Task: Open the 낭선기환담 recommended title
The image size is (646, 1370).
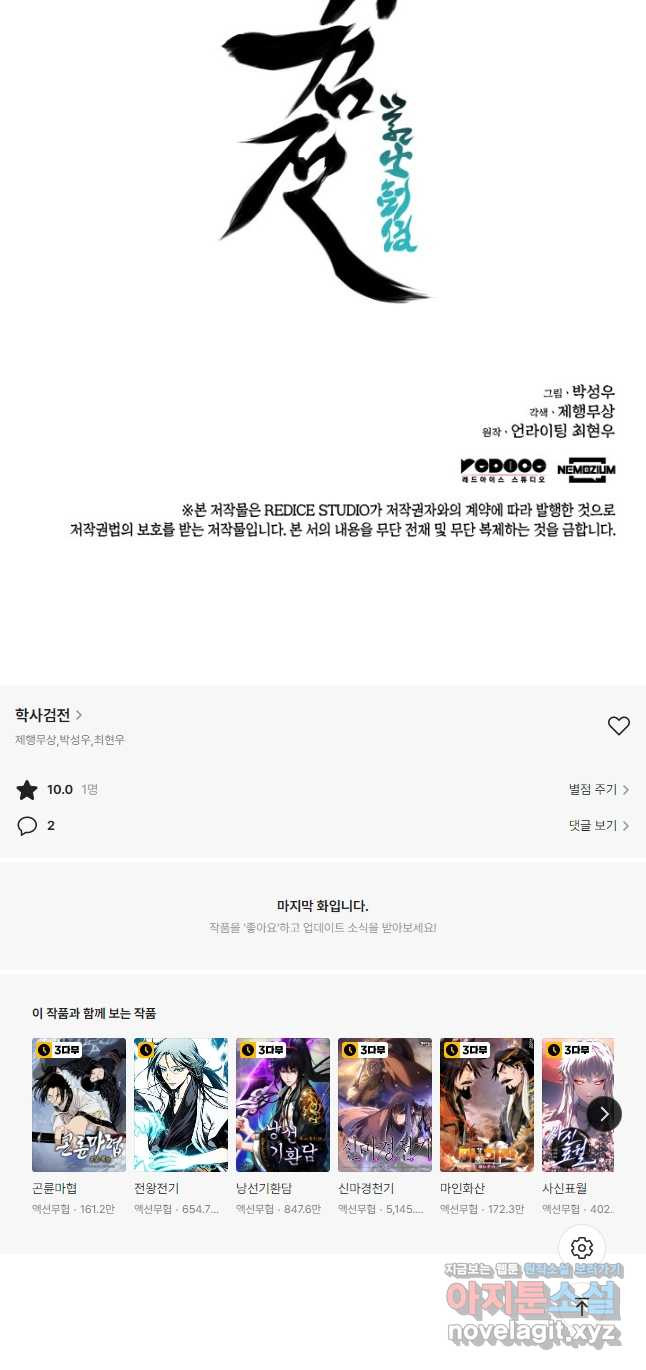Action: [x=283, y=1105]
